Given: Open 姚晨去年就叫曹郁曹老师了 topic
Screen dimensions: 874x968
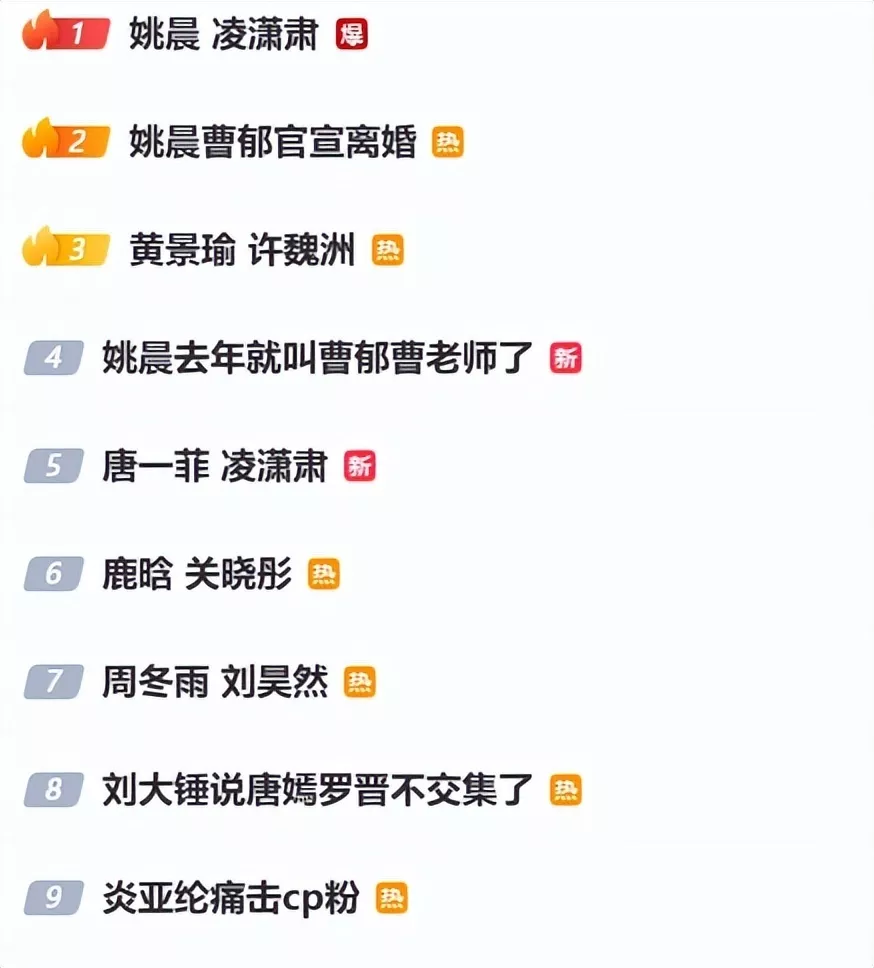Looking at the screenshot, I should 318,357.
